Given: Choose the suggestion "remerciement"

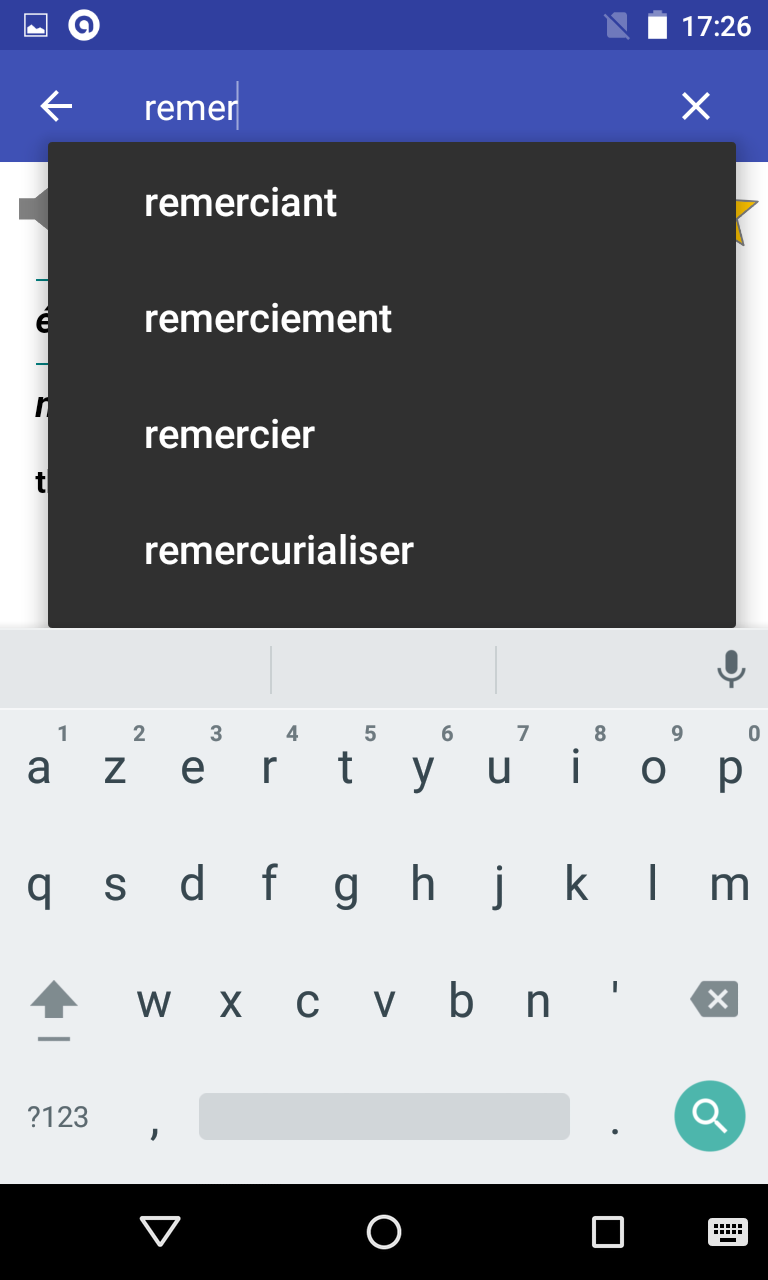Looking at the screenshot, I should [392, 319].
